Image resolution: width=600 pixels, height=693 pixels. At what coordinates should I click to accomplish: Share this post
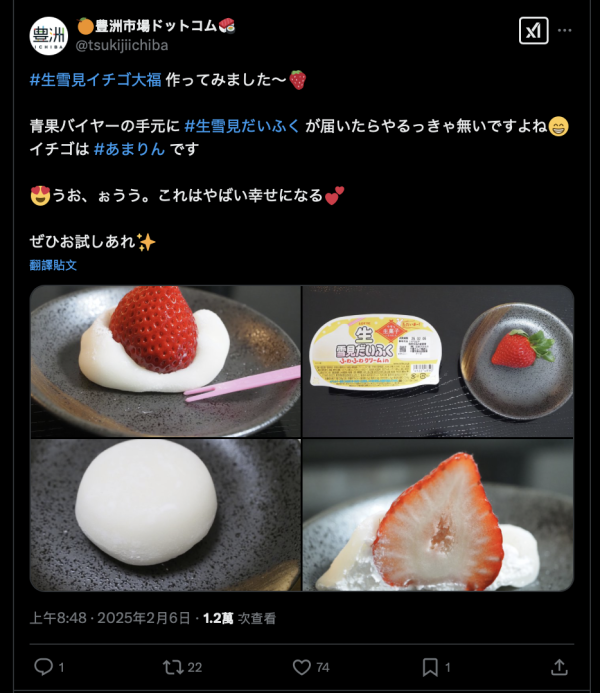pos(560,666)
